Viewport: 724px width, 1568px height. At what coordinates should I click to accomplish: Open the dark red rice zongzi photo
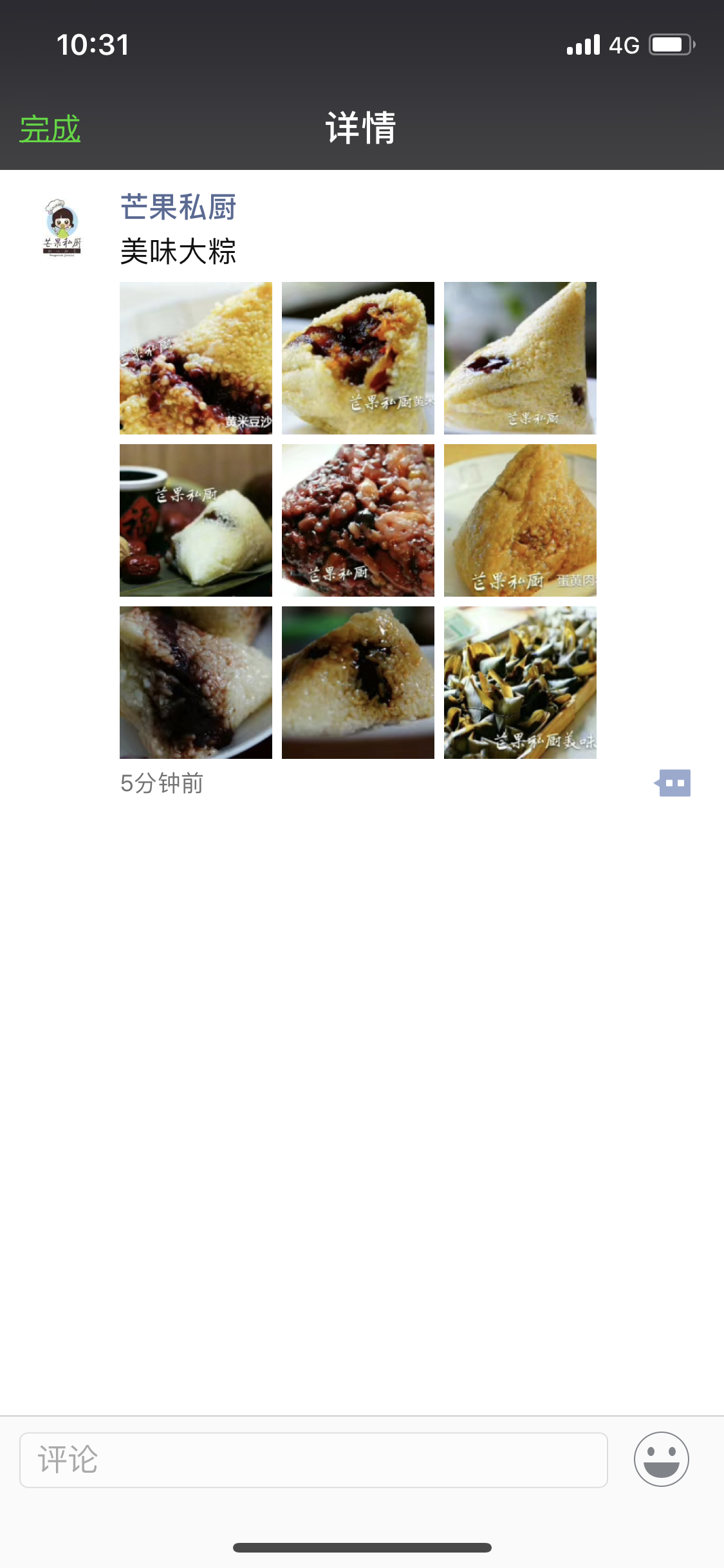pos(358,520)
